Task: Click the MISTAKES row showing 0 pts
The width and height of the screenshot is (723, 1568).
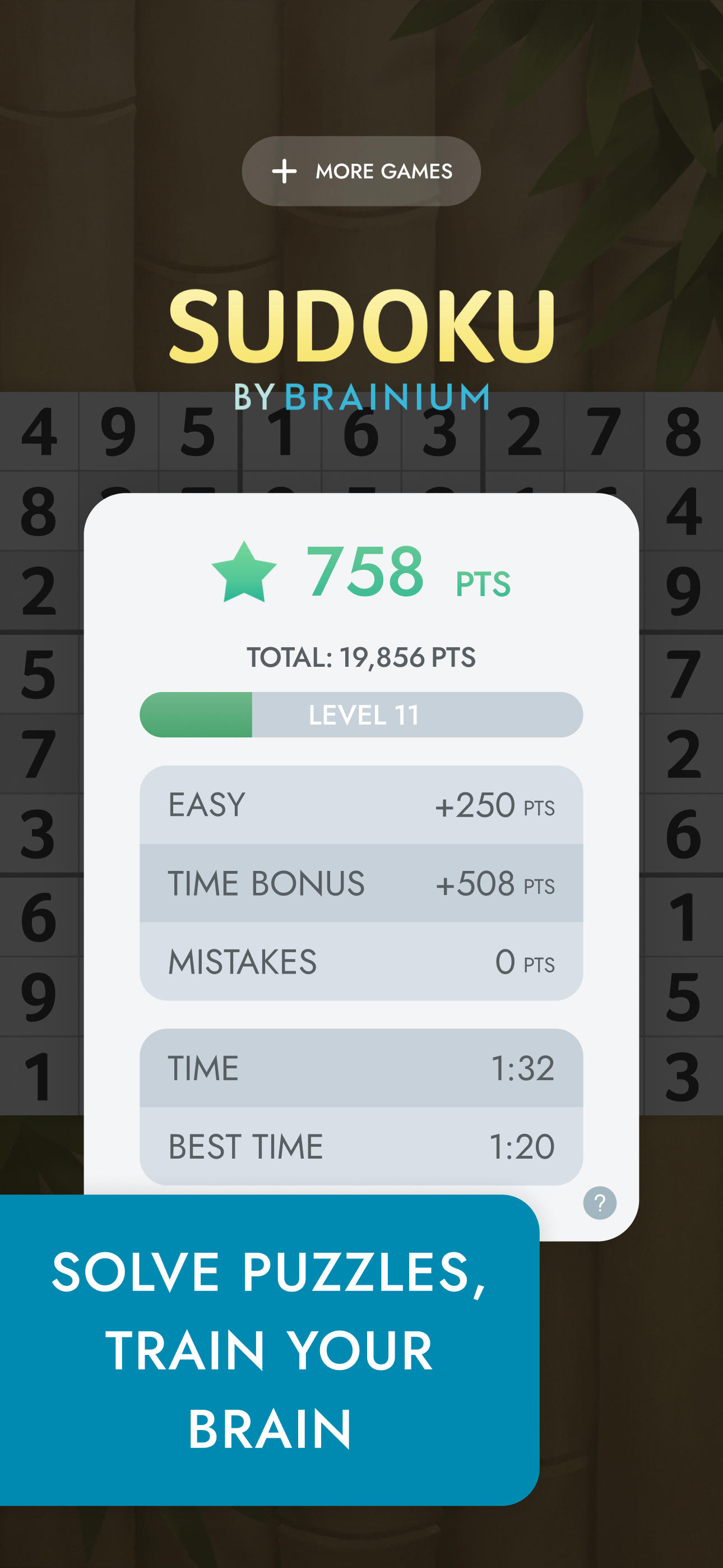Action: coord(361,961)
